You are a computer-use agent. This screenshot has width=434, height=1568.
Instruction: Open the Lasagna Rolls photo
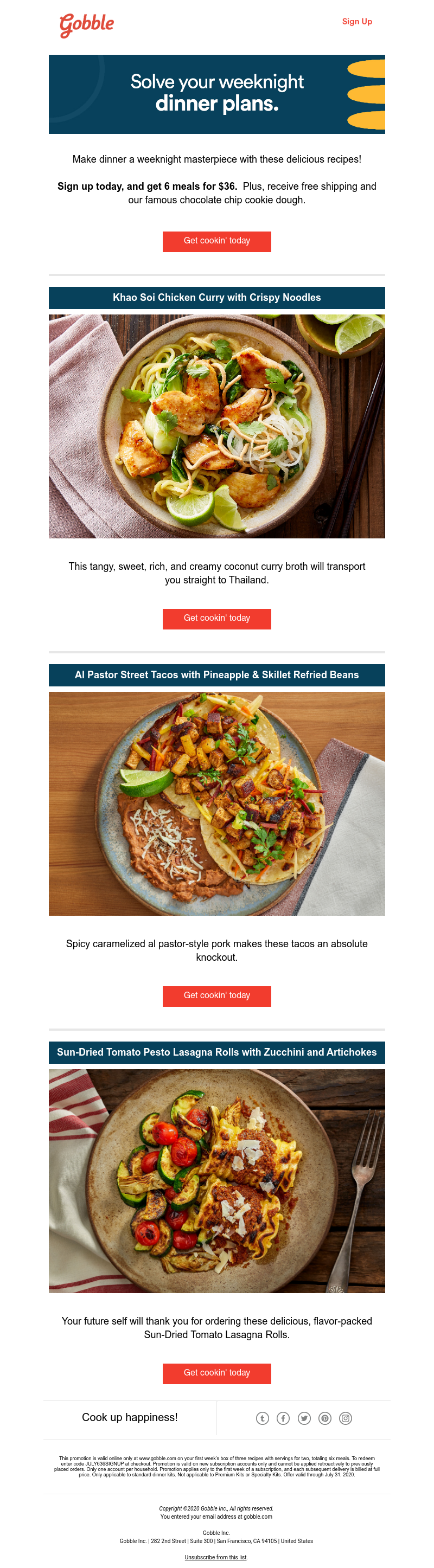coord(216,1181)
